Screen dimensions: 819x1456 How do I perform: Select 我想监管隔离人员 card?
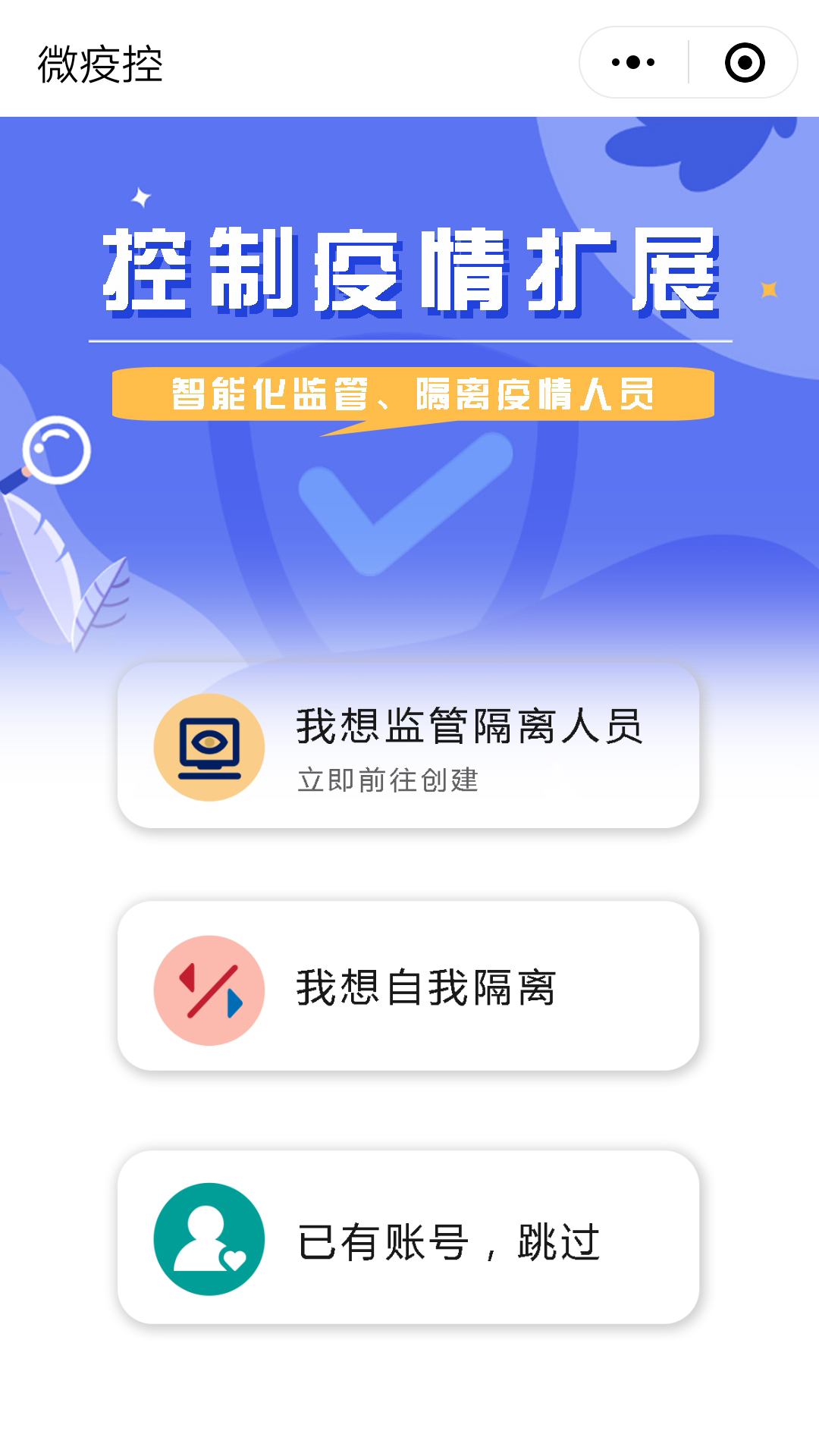click(x=408, y=745)
